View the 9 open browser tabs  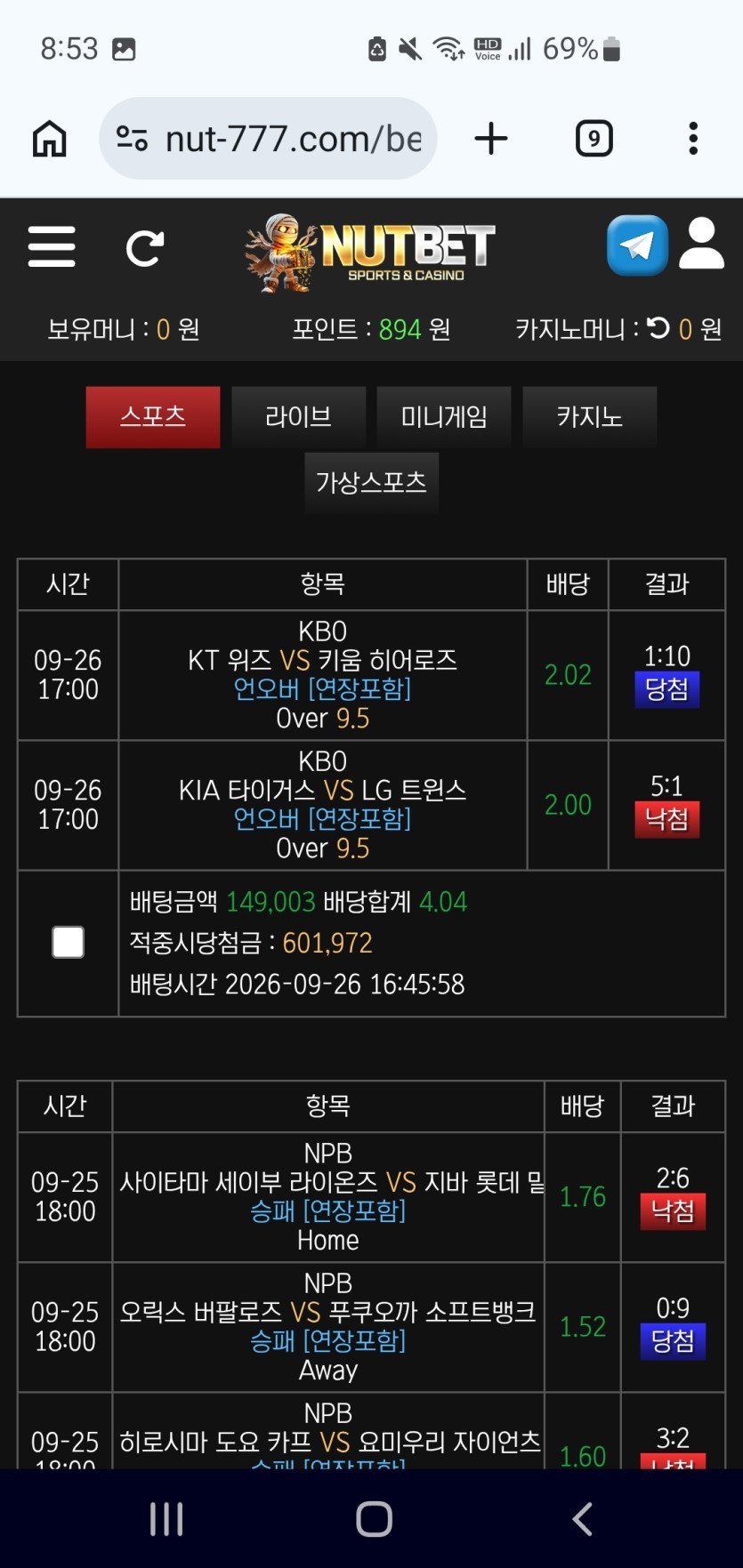pos(594,139)
